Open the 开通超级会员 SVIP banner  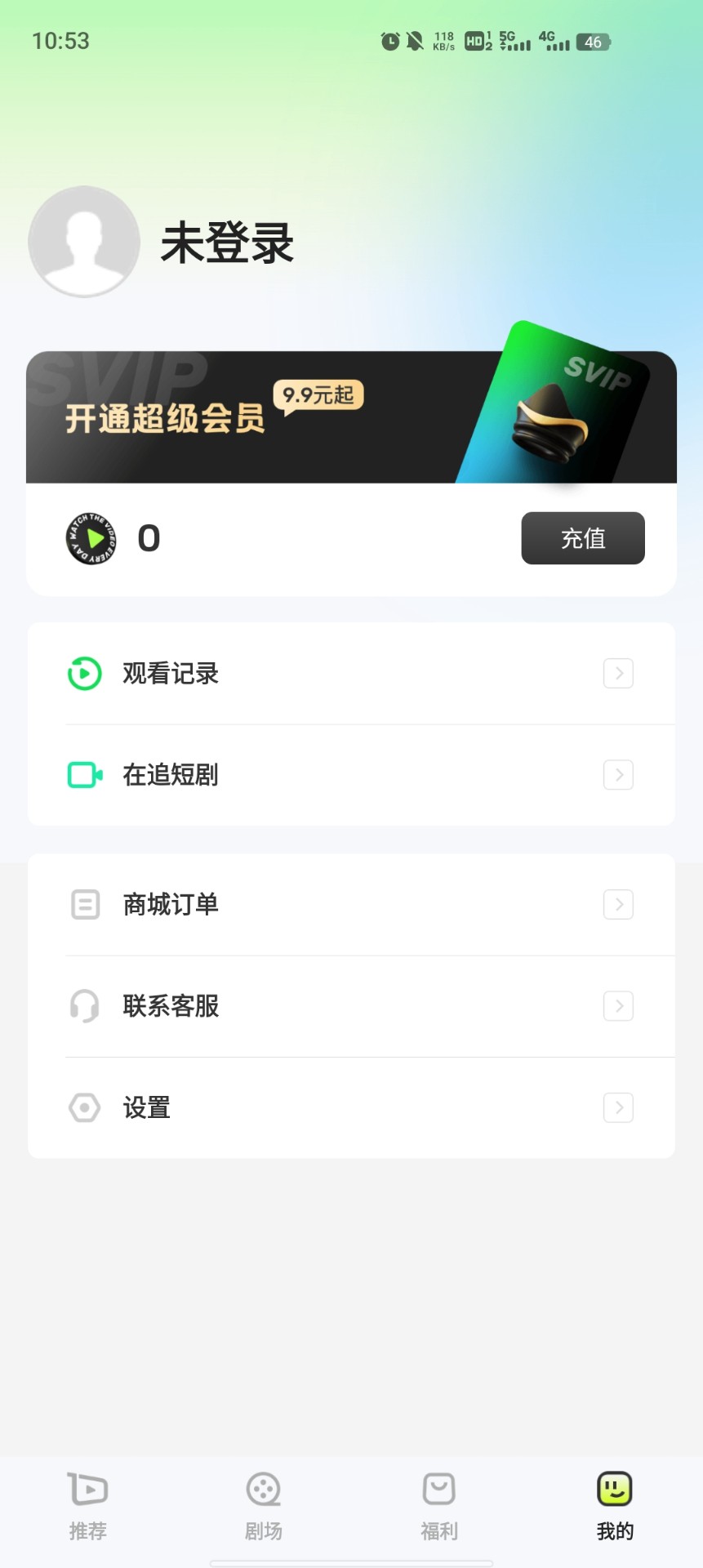[x=351, y=416]
